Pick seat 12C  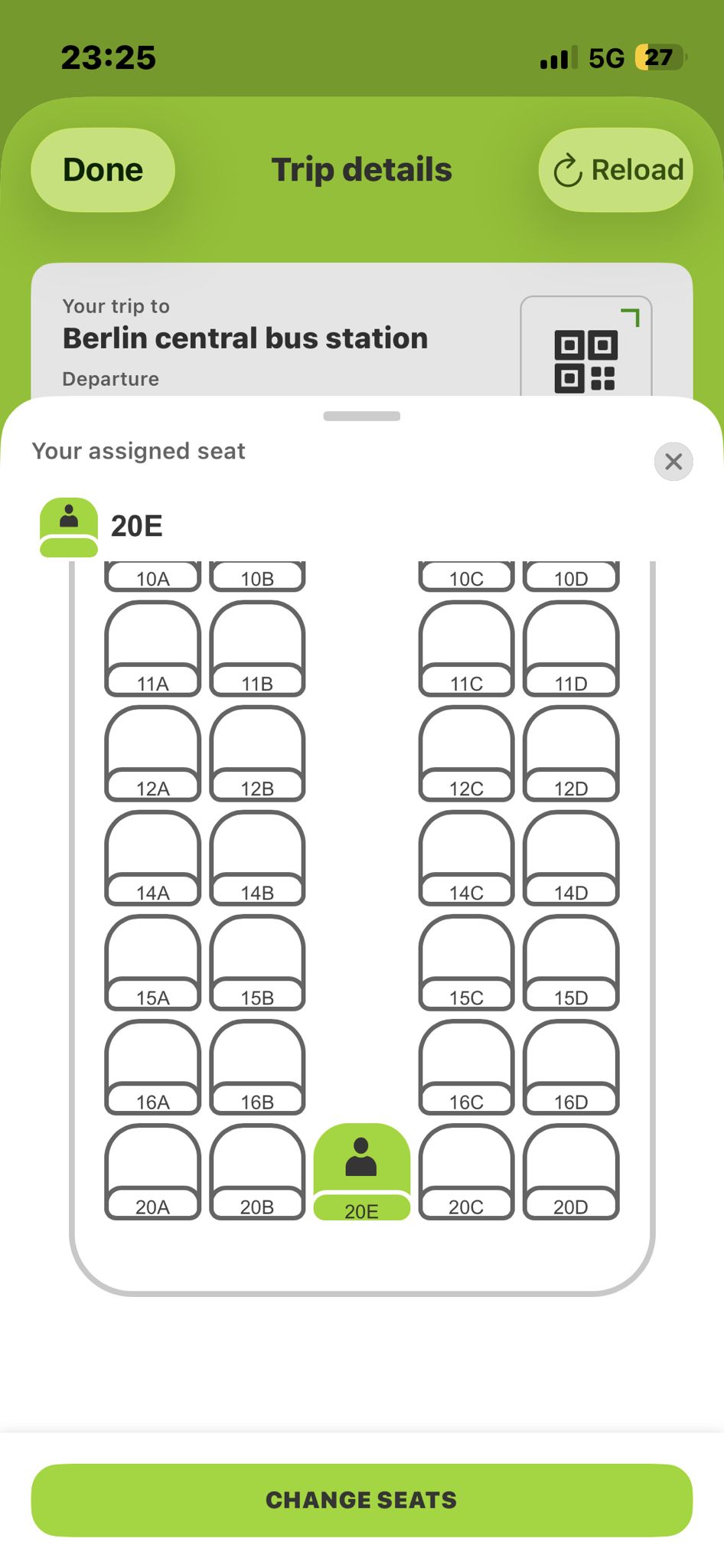click(x=466, y=753)
